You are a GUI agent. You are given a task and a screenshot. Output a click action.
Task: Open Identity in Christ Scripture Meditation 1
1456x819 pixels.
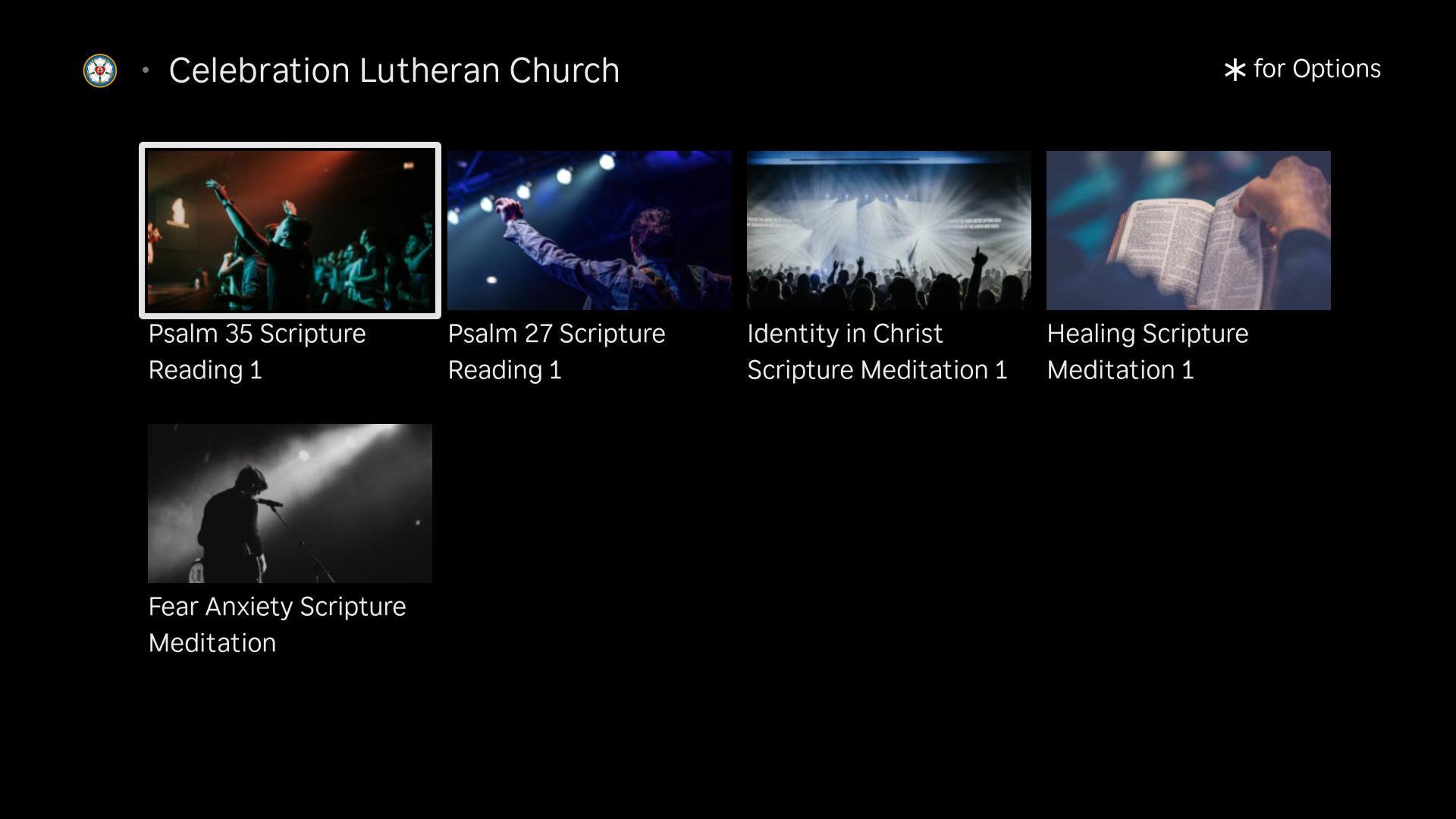[889, 231]
